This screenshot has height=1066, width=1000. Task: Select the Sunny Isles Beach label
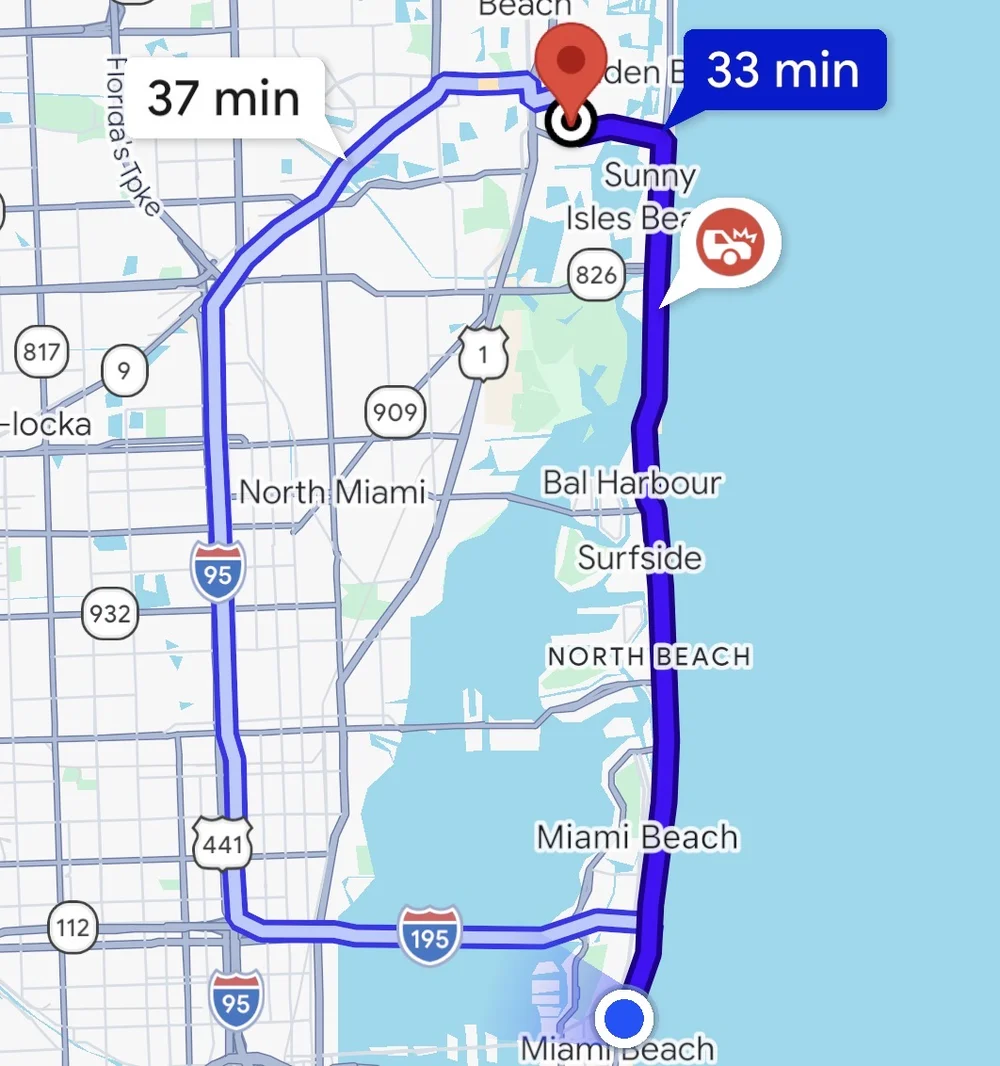pos(649,197)
